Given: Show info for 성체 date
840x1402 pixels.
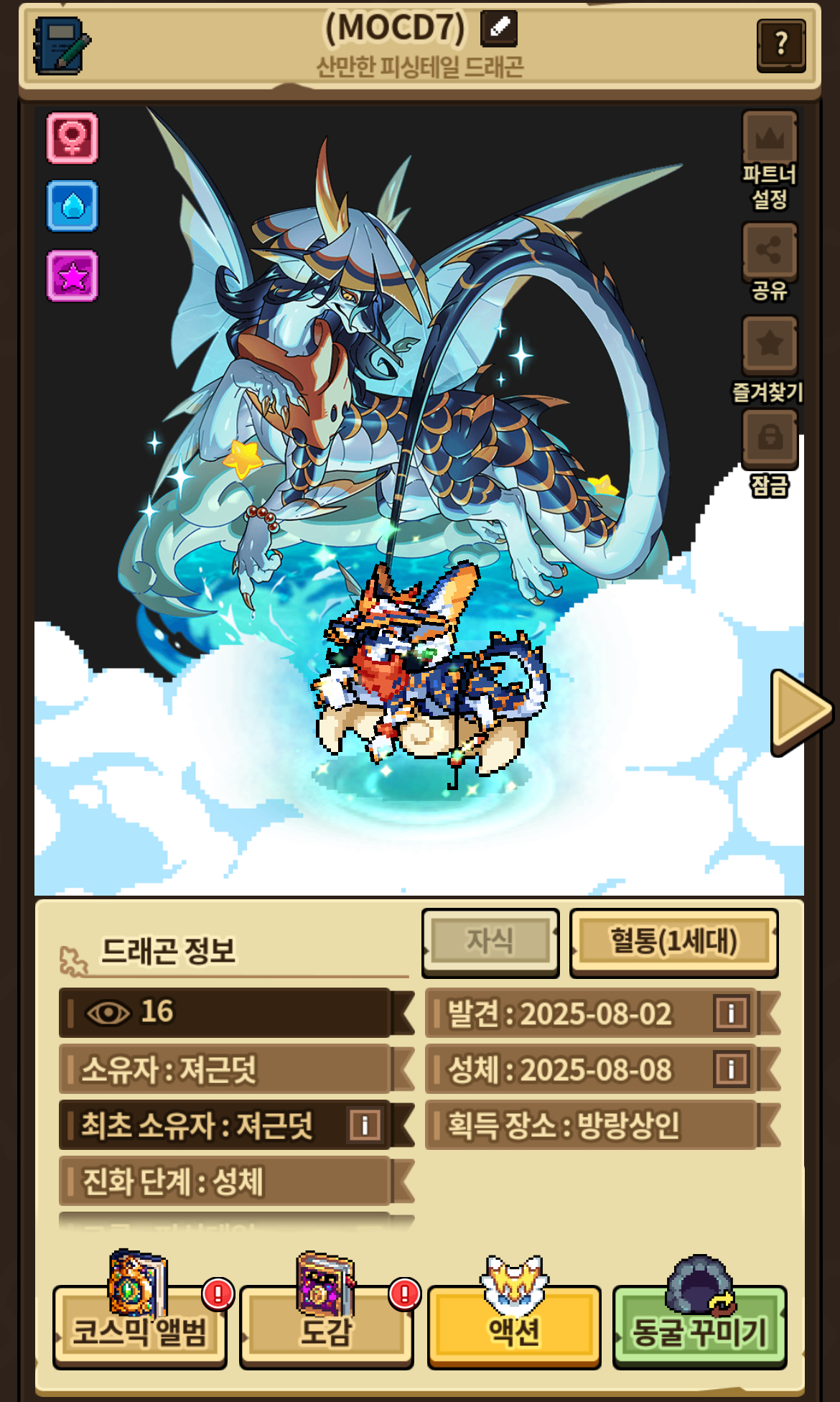Looking at the screenshot, I should [x=731, y=1069].
